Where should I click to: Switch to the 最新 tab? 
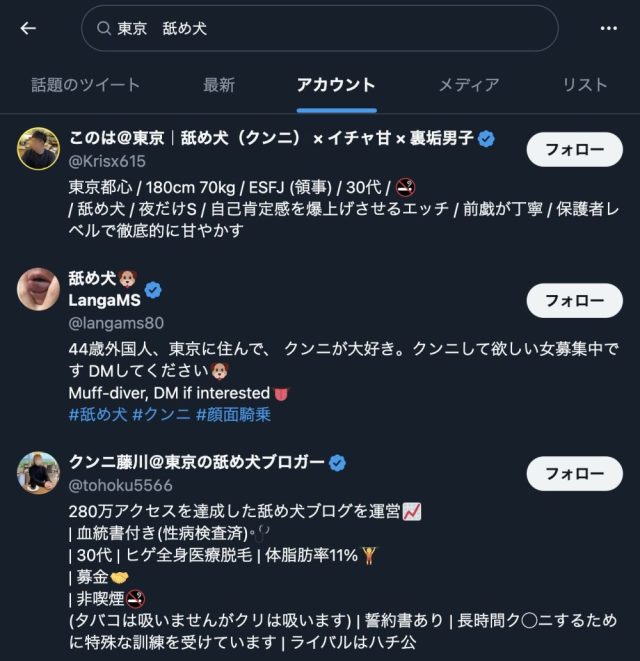pos(219,85)
